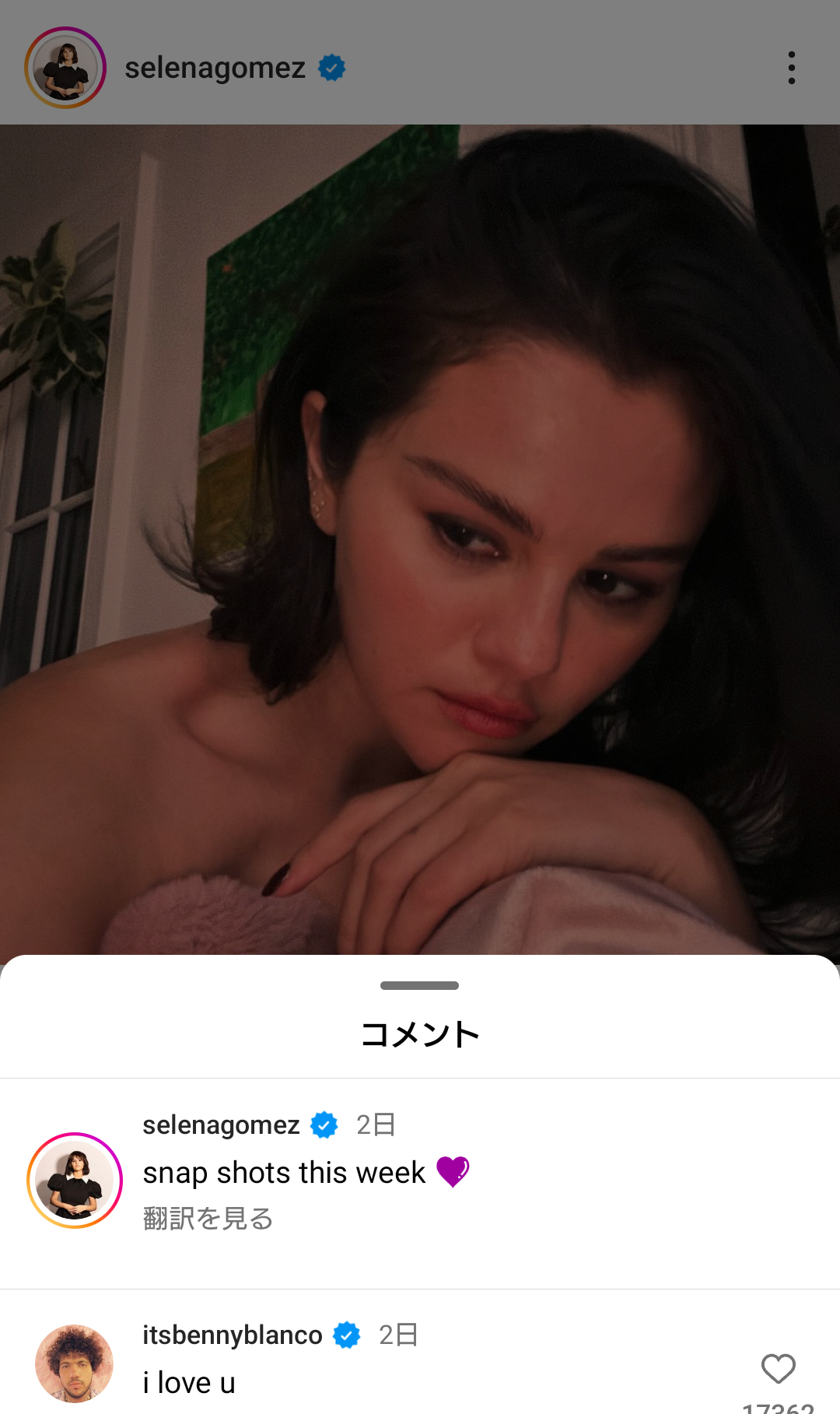Open selenagomez story from post header avatar
Viewport: 840px width, 1414px height.
tap(65, 68)
